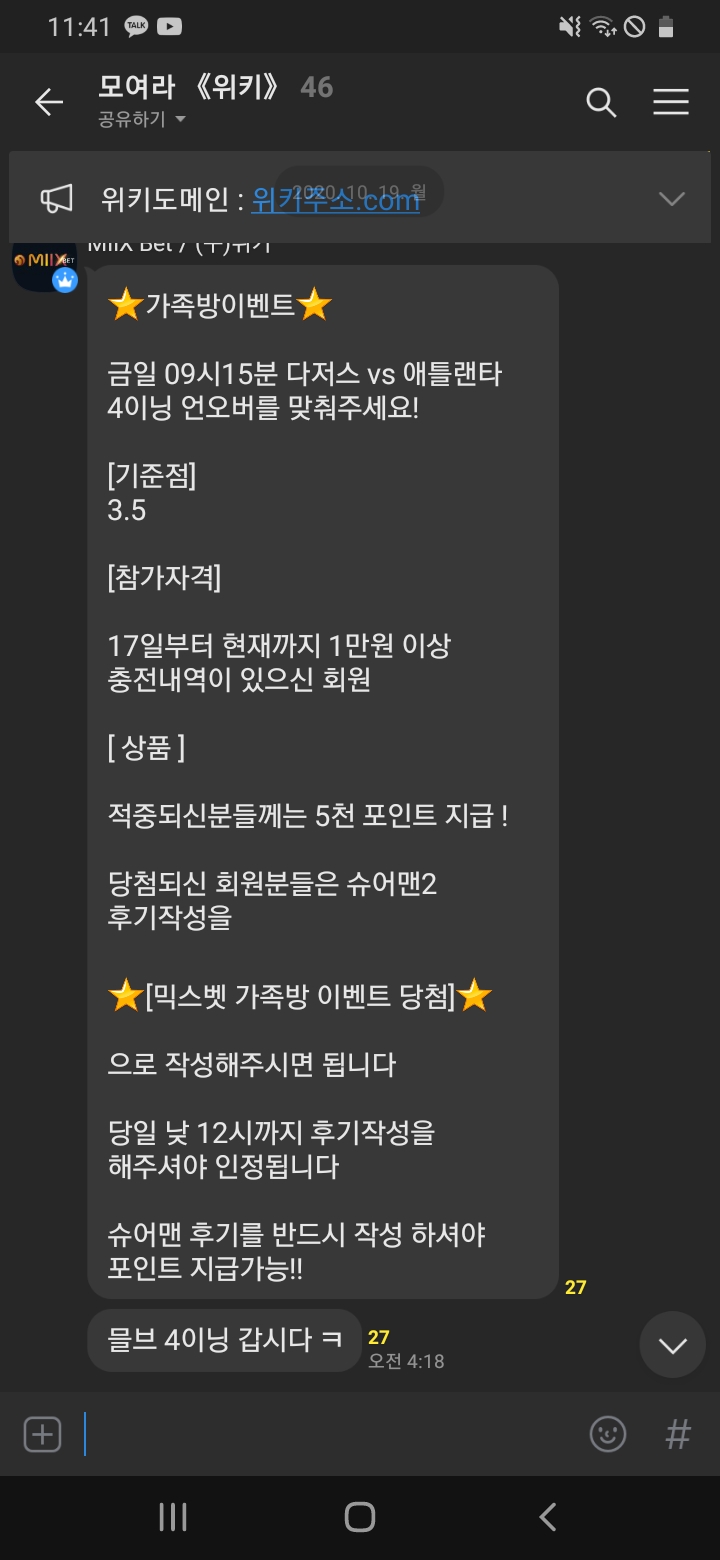Tap the system home button
720x1560 pixels.
click(360, 1517)
